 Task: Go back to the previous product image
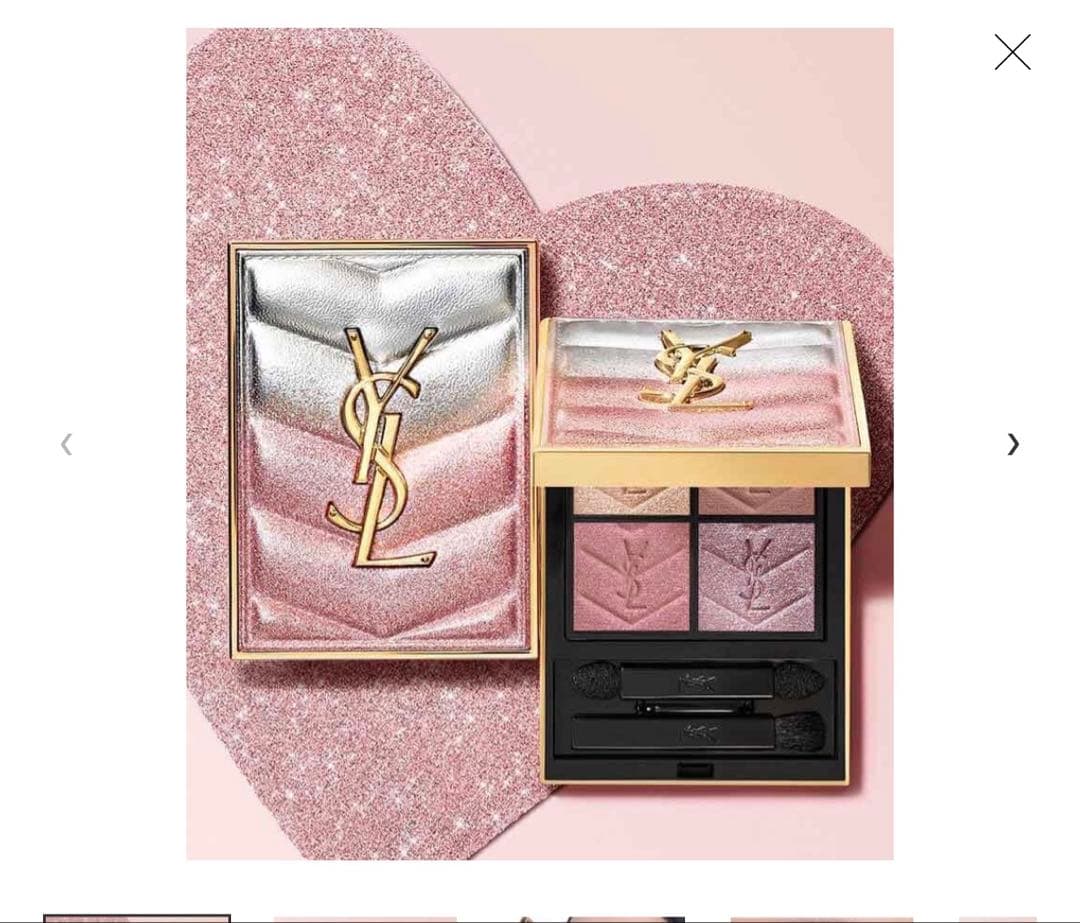point(67,444)
